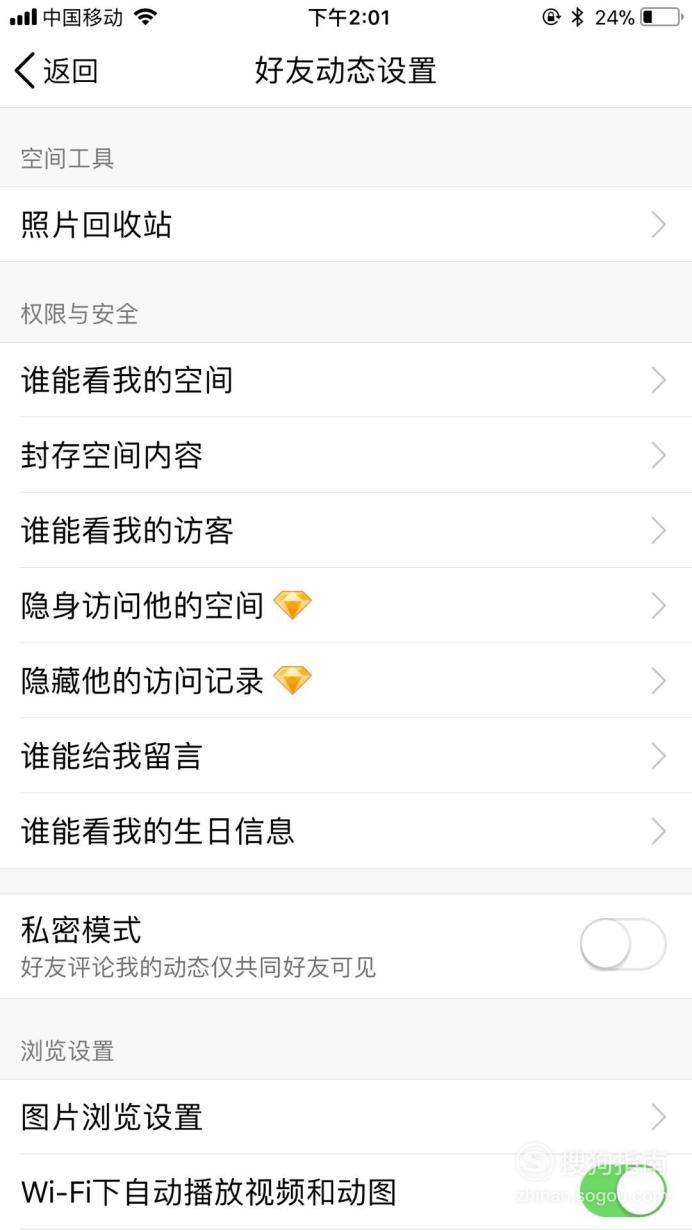
Task: Go back using the 返回 button
Action: pyautogui.click(x=57, y=71)
